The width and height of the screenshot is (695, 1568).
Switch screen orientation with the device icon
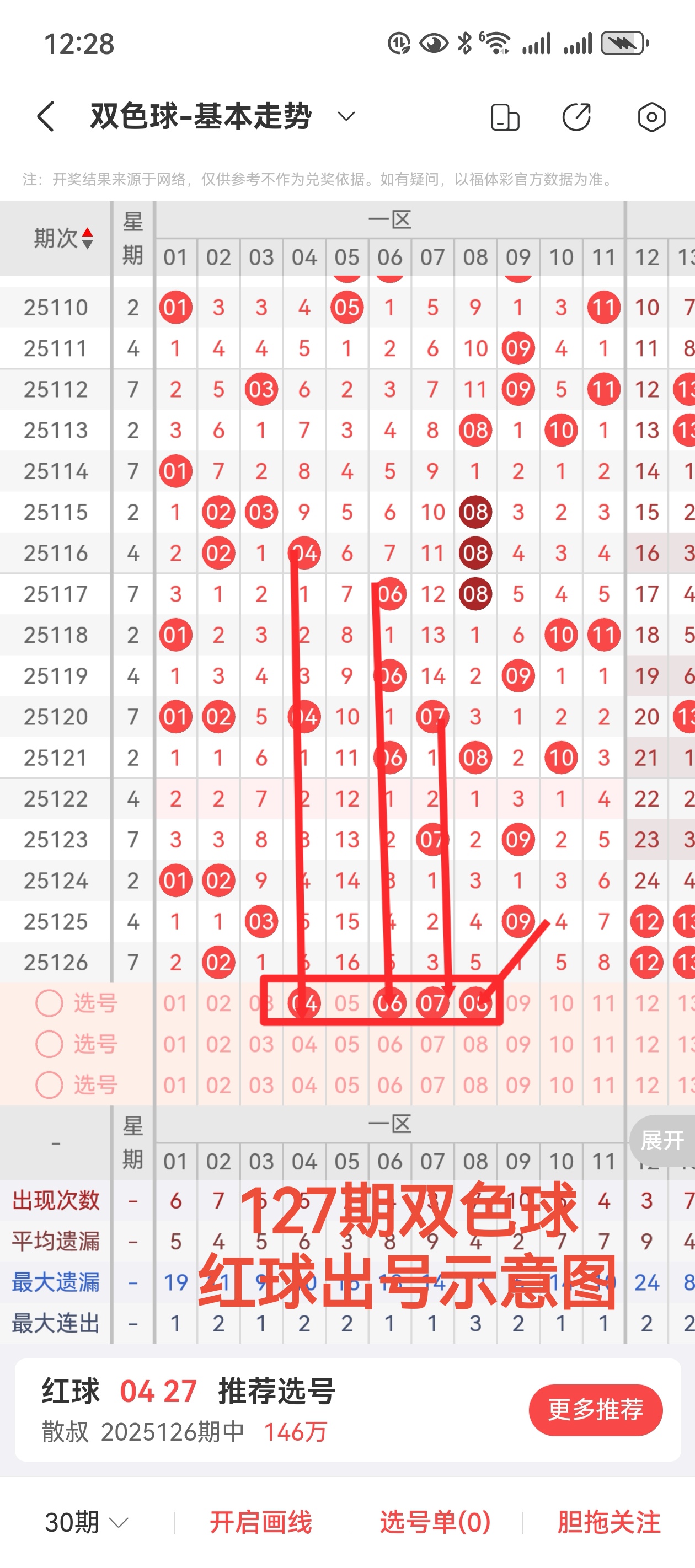[504, 117]
